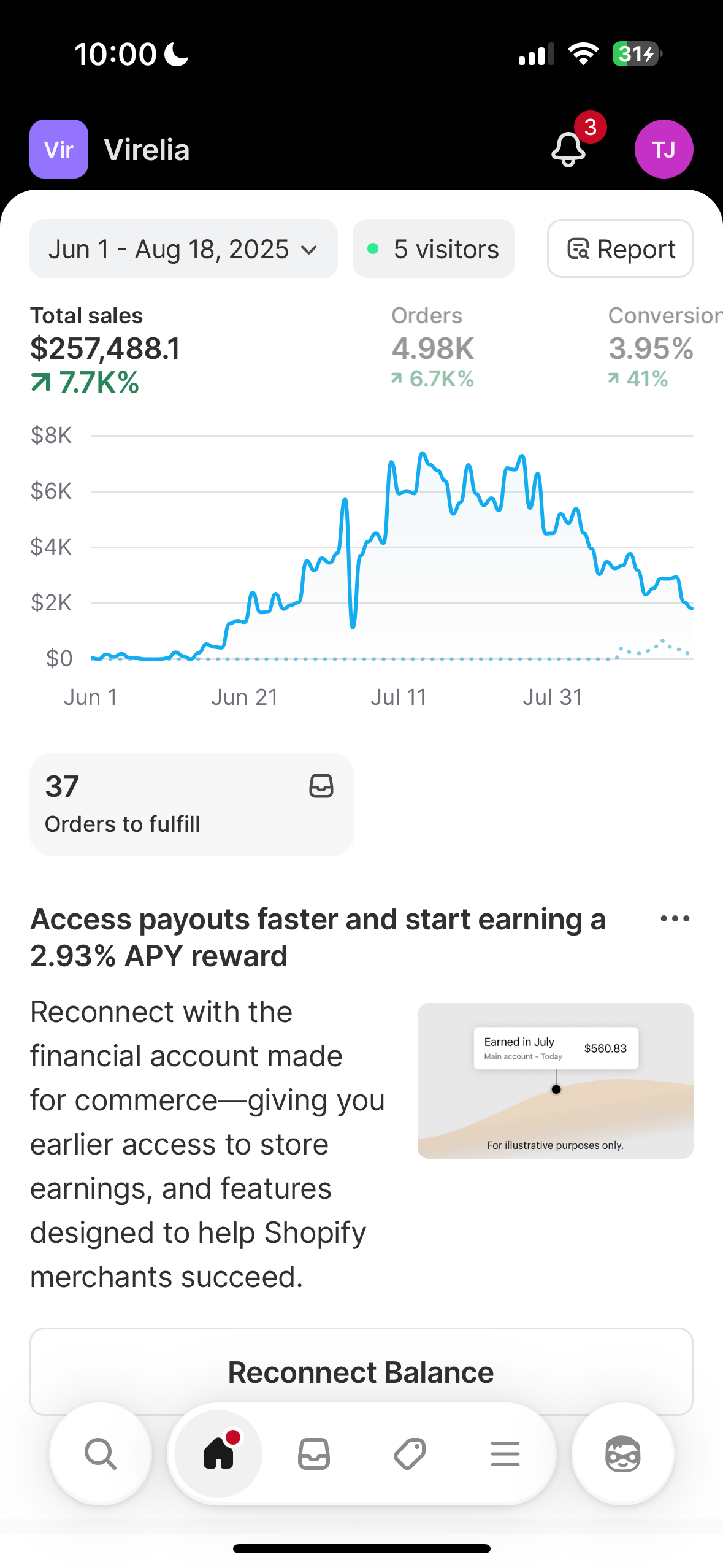Open the Report button

pos(620,248)
